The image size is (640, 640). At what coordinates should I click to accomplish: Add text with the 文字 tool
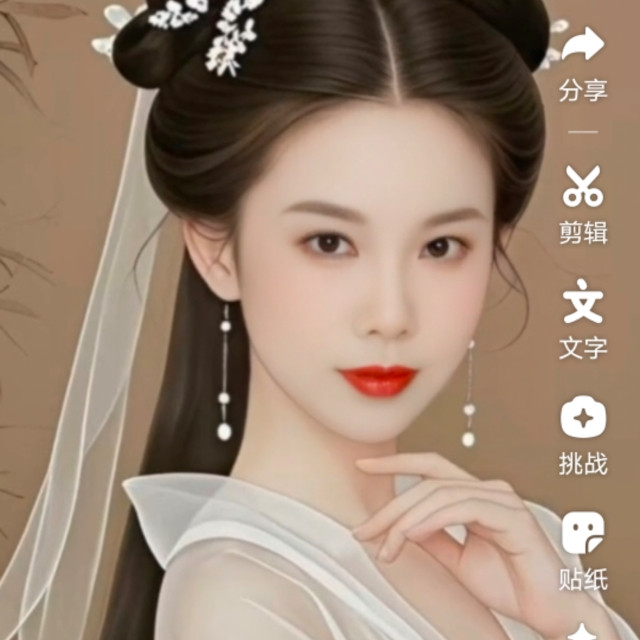tap(583, 301)
